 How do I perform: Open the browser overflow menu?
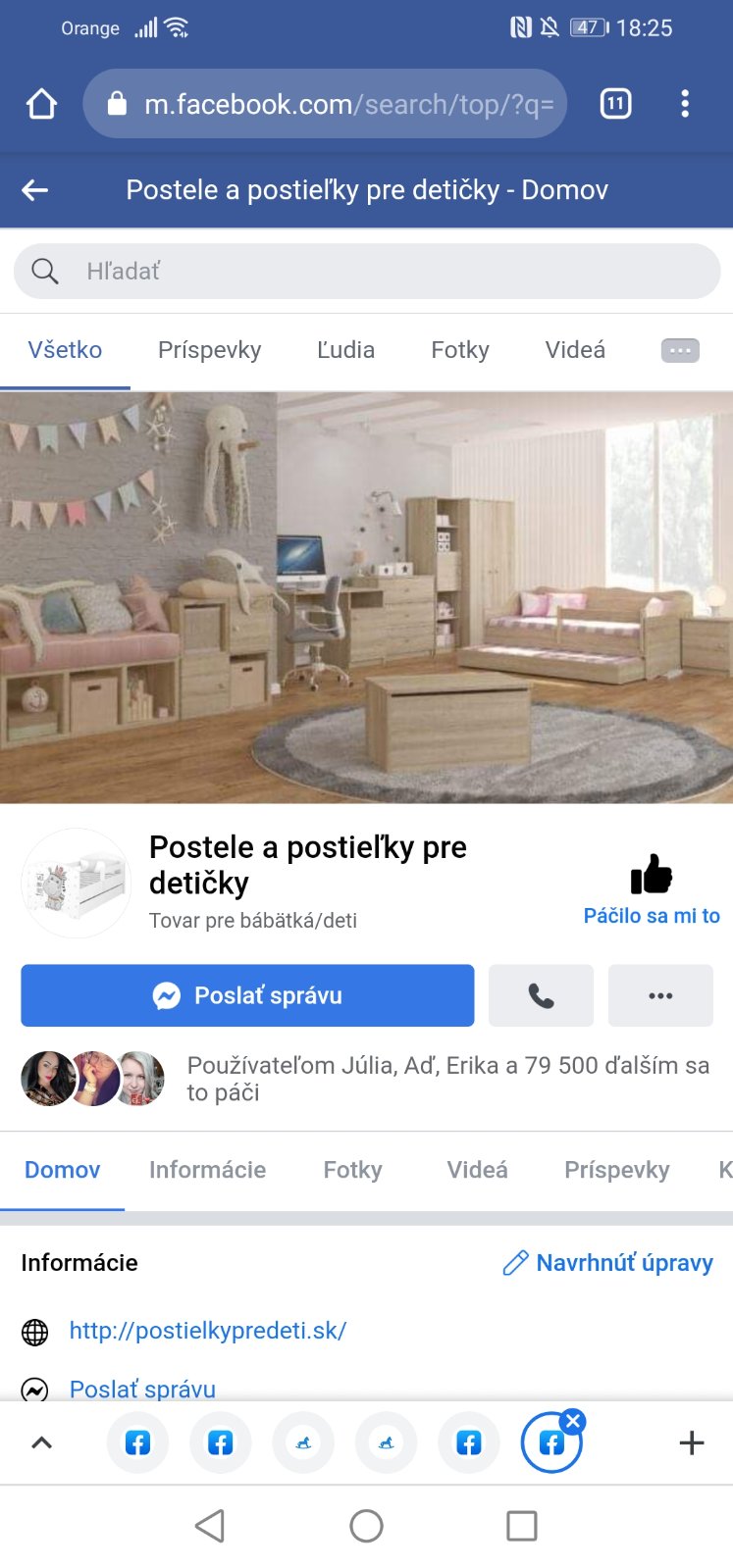(685, 104)
